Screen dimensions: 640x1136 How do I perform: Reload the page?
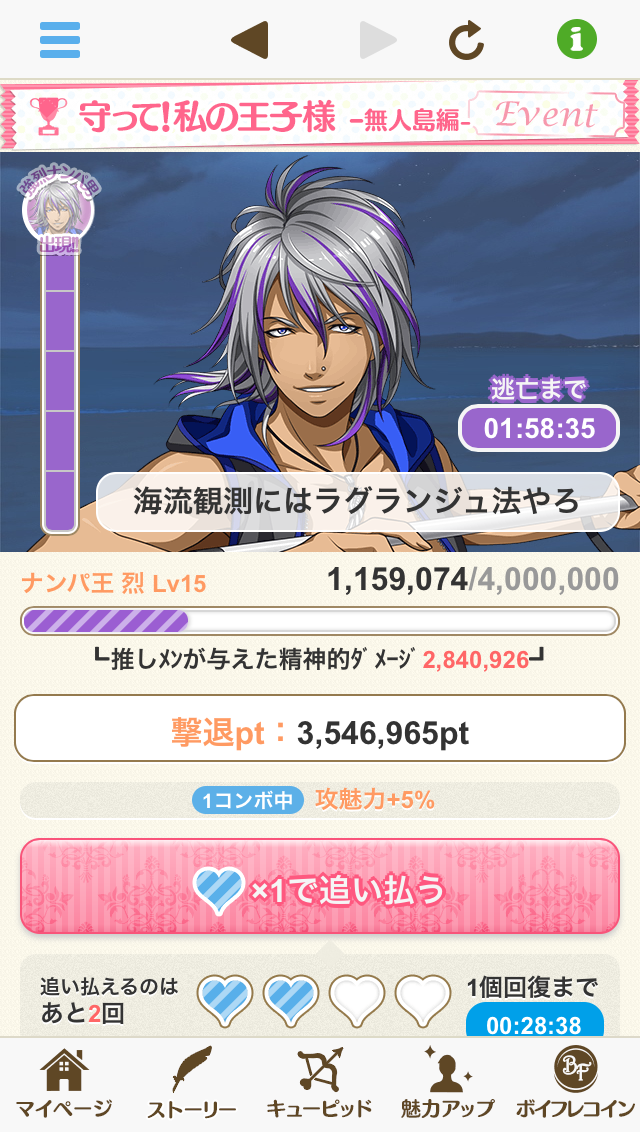(x=466, y=40)
